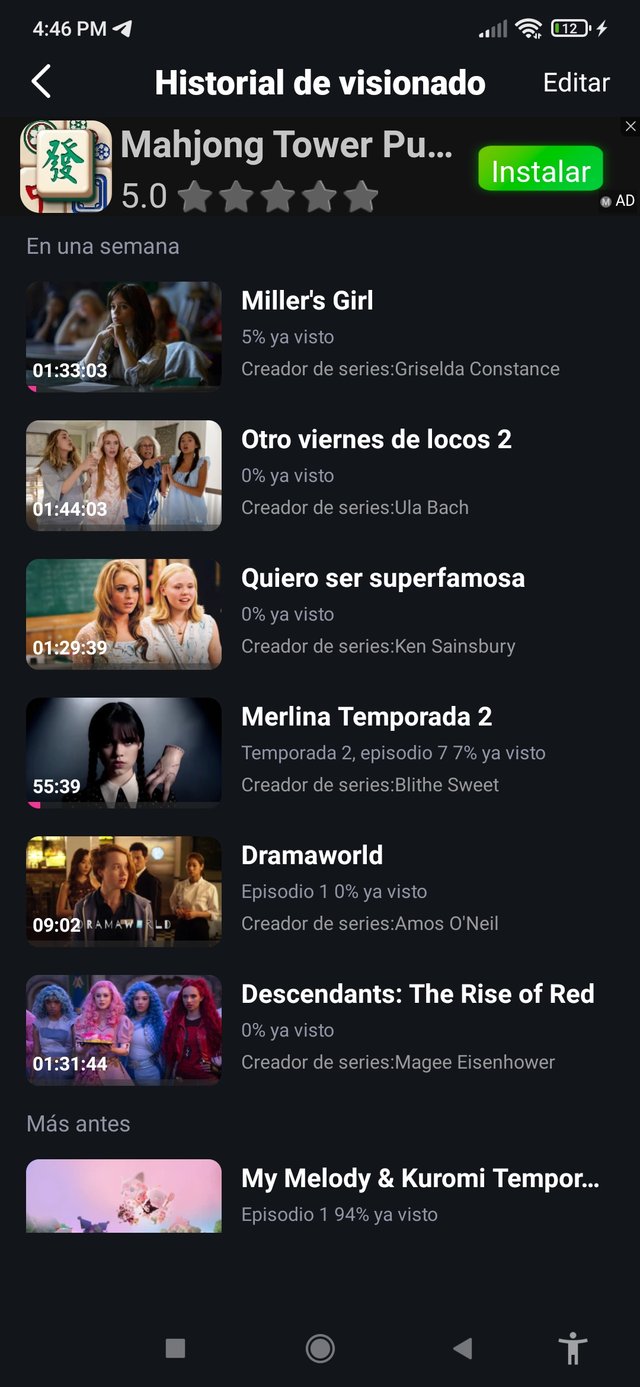The image size is (640, 1387).
Task: Open Quiero ser superfamosa
Action: coord(382,578)
